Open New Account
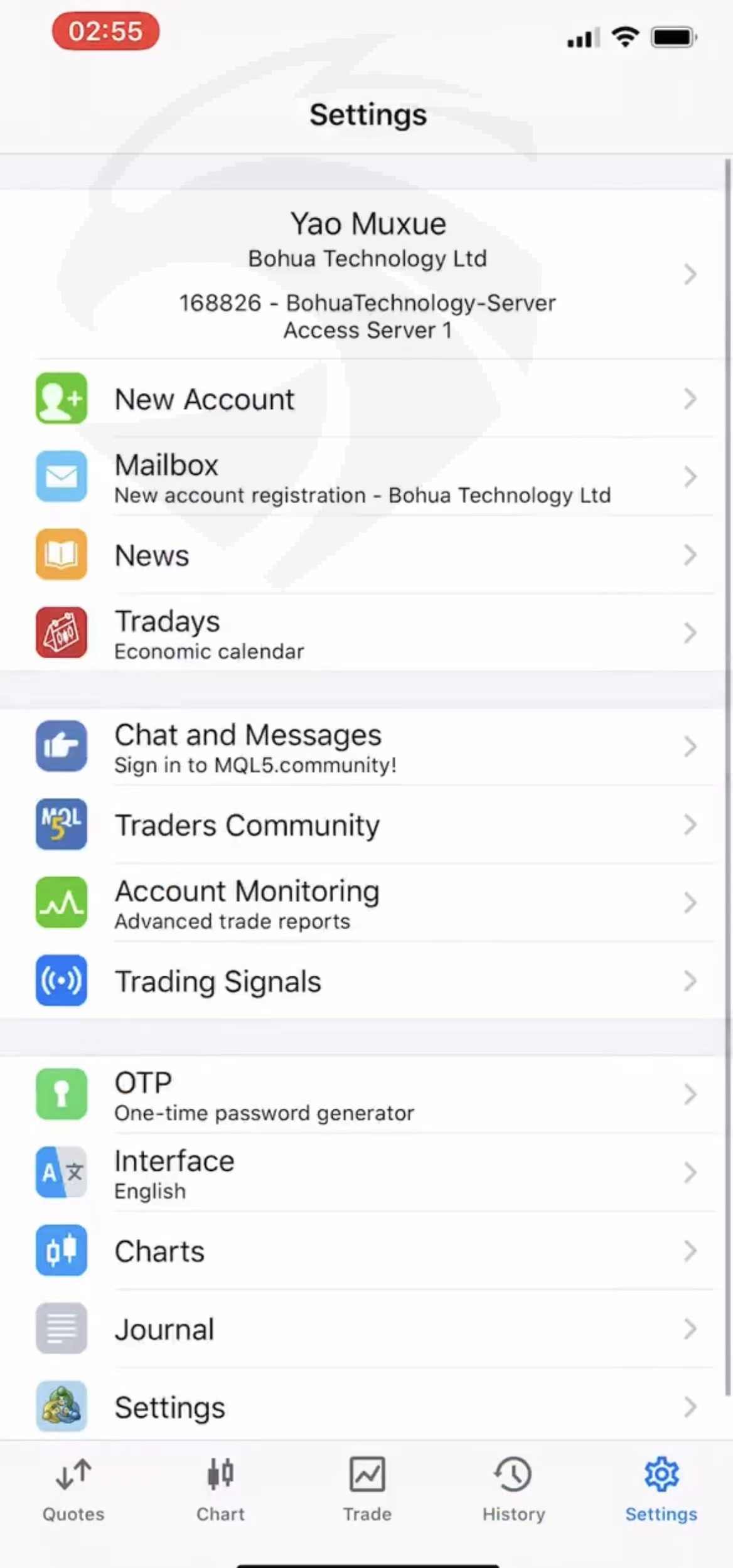733x1568 pixels. click(x=366, y=398)
